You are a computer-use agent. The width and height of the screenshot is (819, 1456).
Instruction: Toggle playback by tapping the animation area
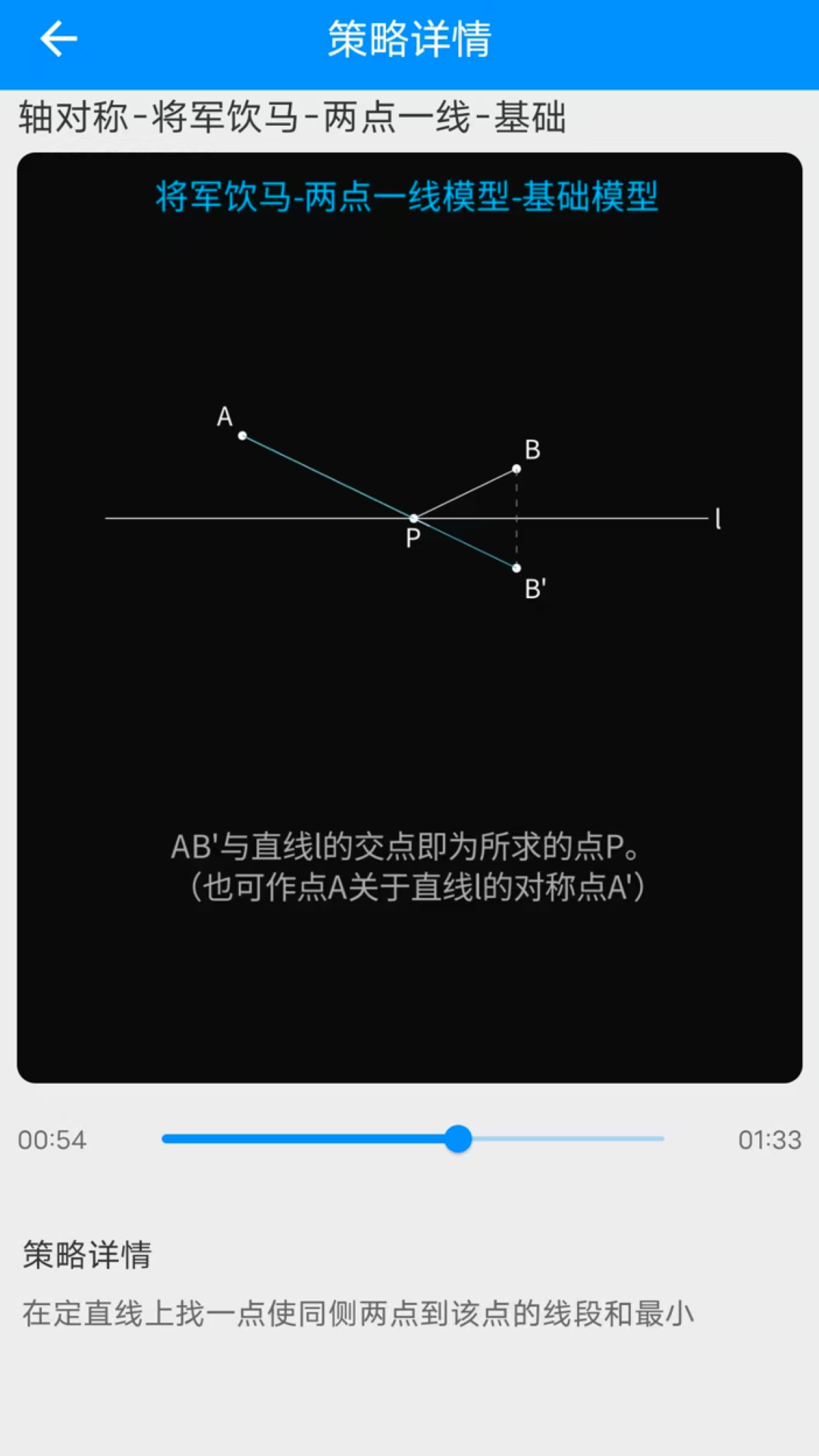point(409,720)
